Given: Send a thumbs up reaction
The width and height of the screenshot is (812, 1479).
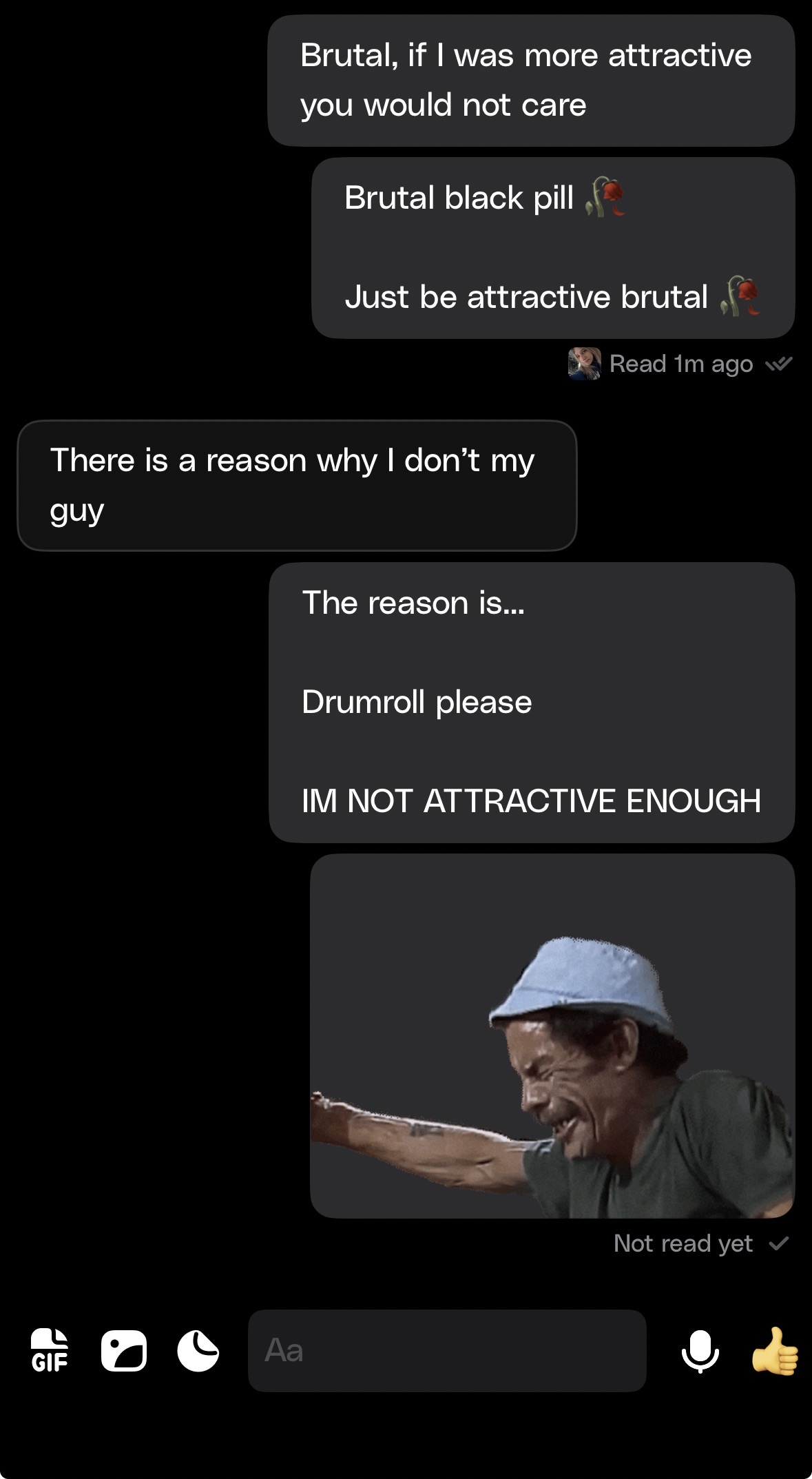Looking at the screenshot, I should (x=775, y=1351).
